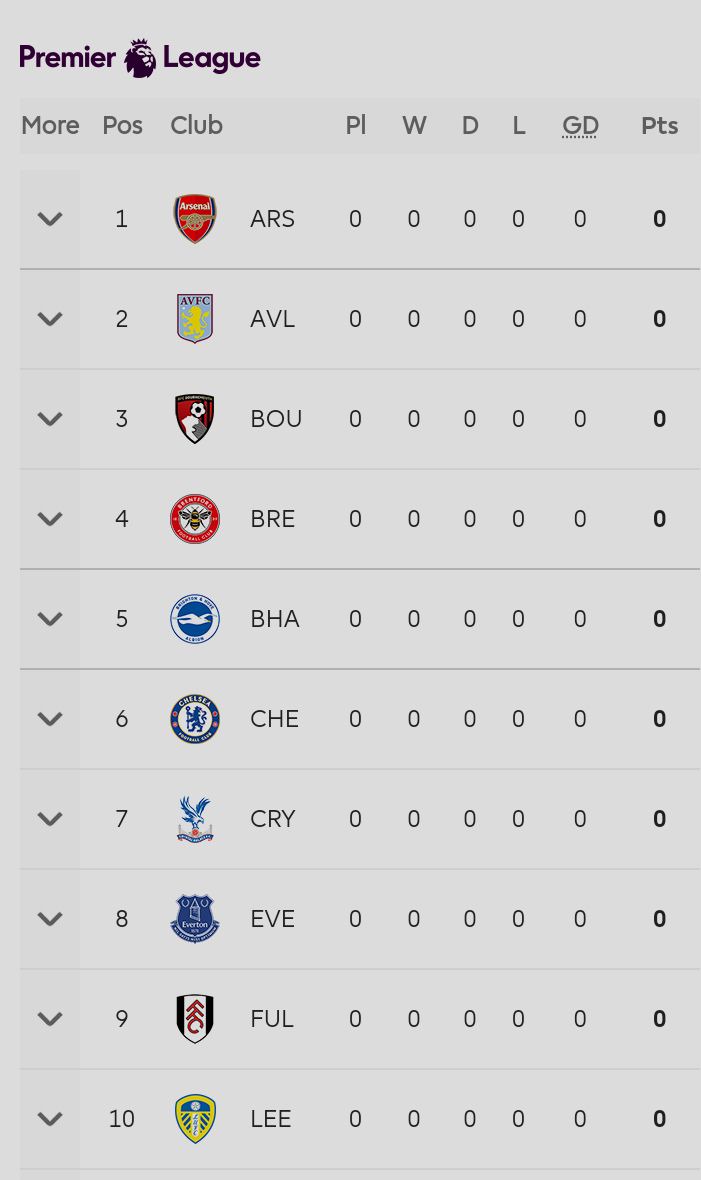Open the CHE club page
Image resolution: width=701 pixels, height=1180 pixels.
point(234,719)
